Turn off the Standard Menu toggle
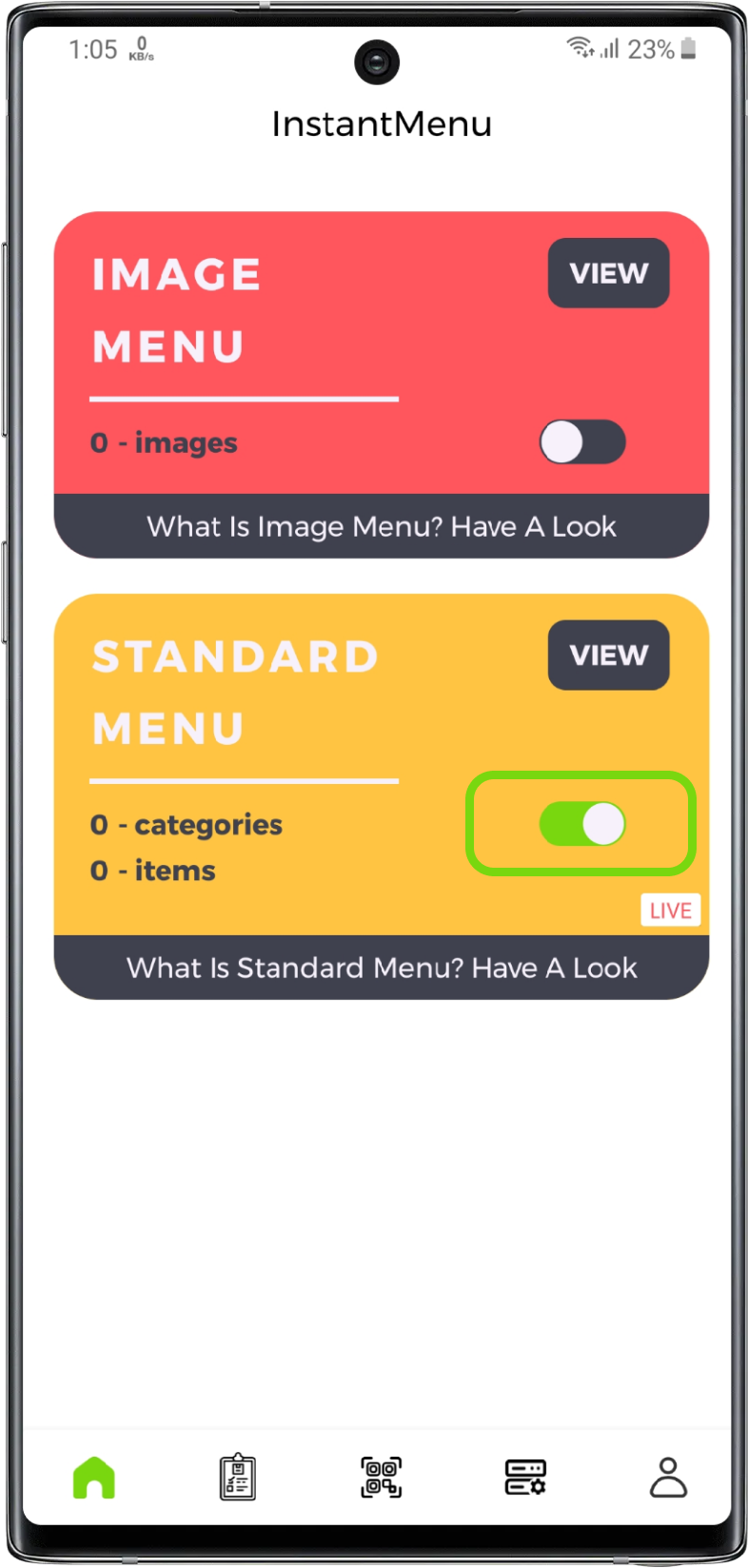 pos(581,824)
